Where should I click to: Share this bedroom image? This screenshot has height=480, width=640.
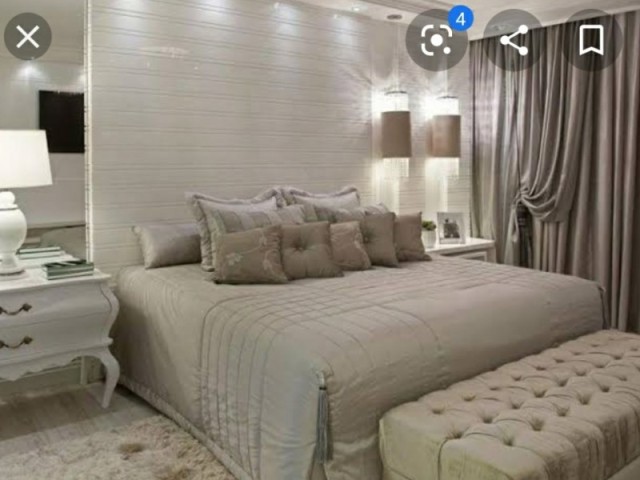(514, 40)
